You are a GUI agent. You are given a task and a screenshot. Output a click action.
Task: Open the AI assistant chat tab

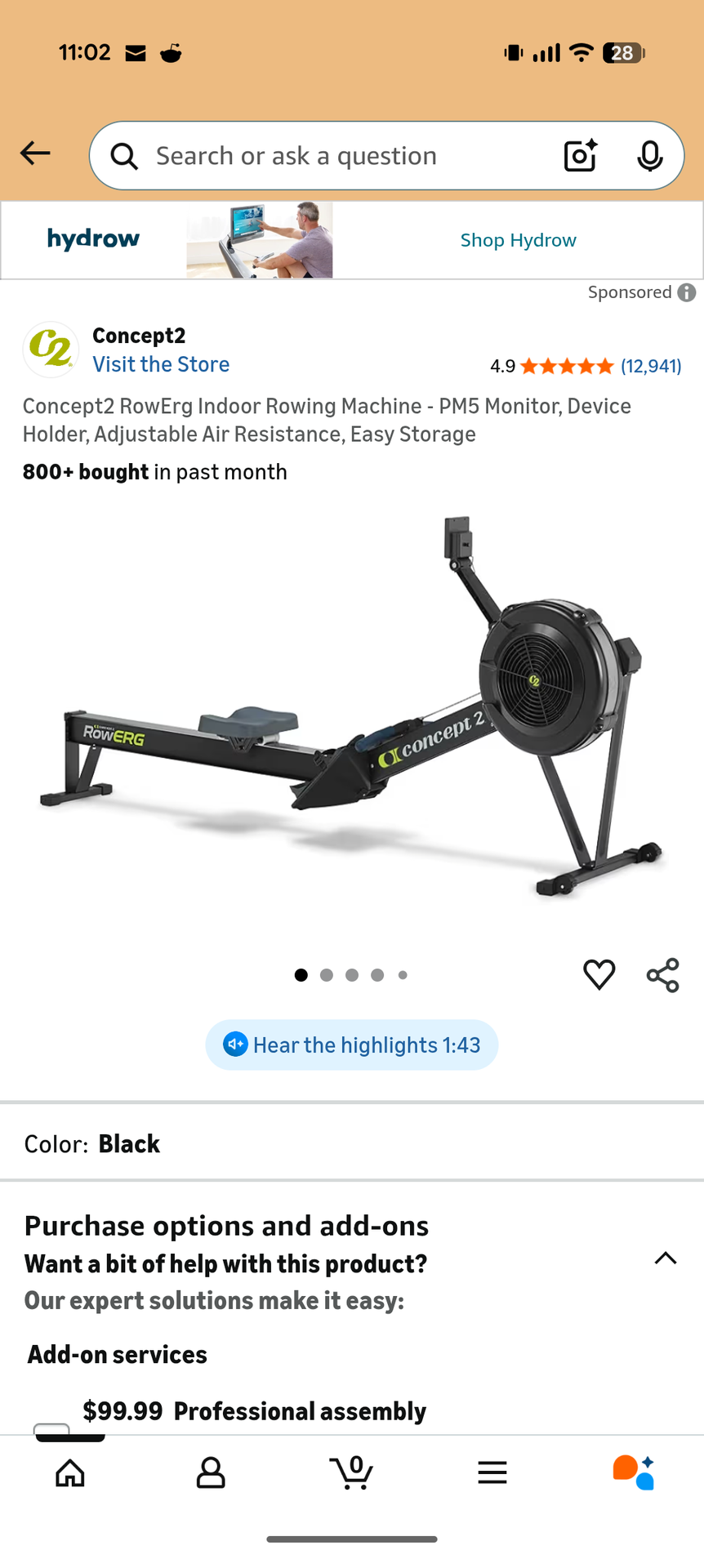point(633,1472)
